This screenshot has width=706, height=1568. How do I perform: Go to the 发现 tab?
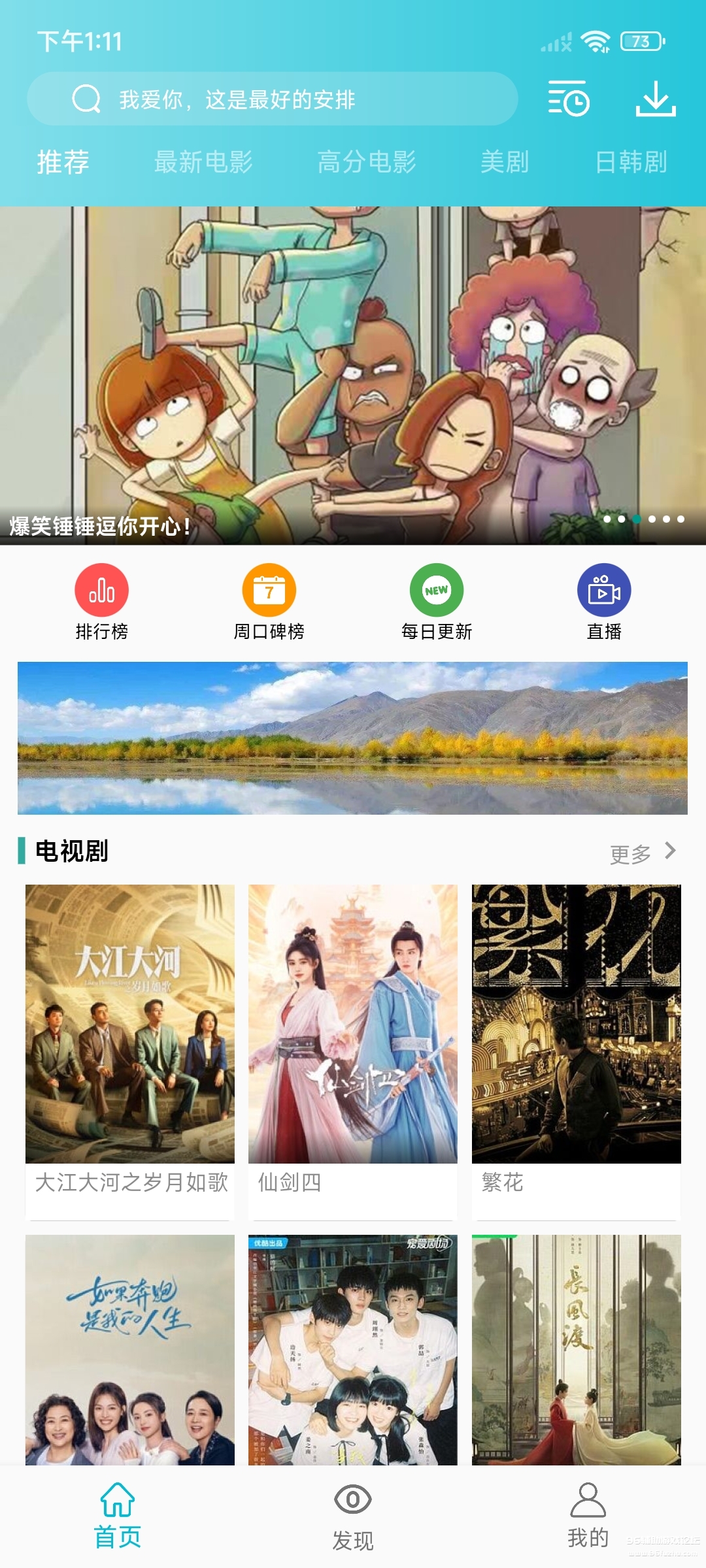coord(353,1516)
